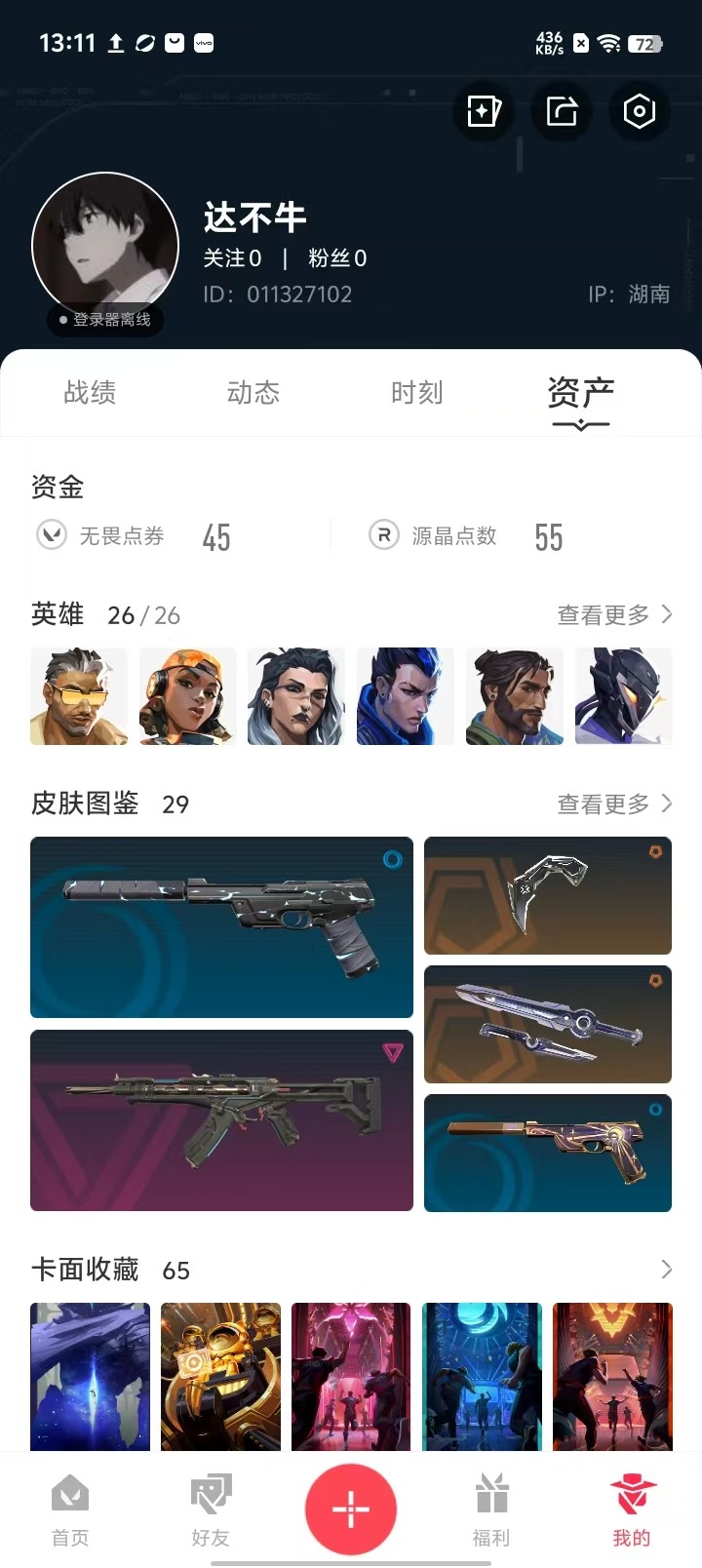702x1568 pixels.
Task: Expand the 卡面收藏 chevron
Action: coord(667,1269)
